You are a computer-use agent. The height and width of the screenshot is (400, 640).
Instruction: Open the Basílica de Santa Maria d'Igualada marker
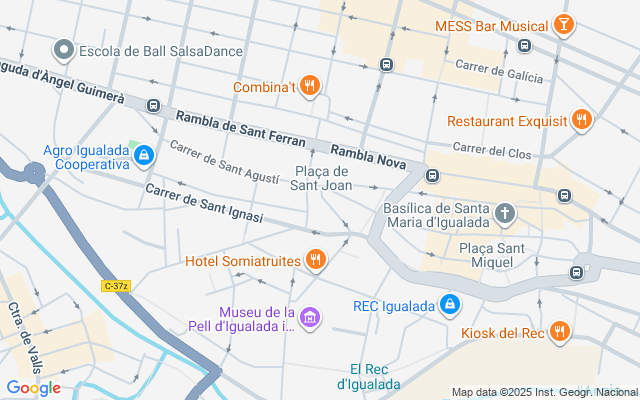click(506, 212)
